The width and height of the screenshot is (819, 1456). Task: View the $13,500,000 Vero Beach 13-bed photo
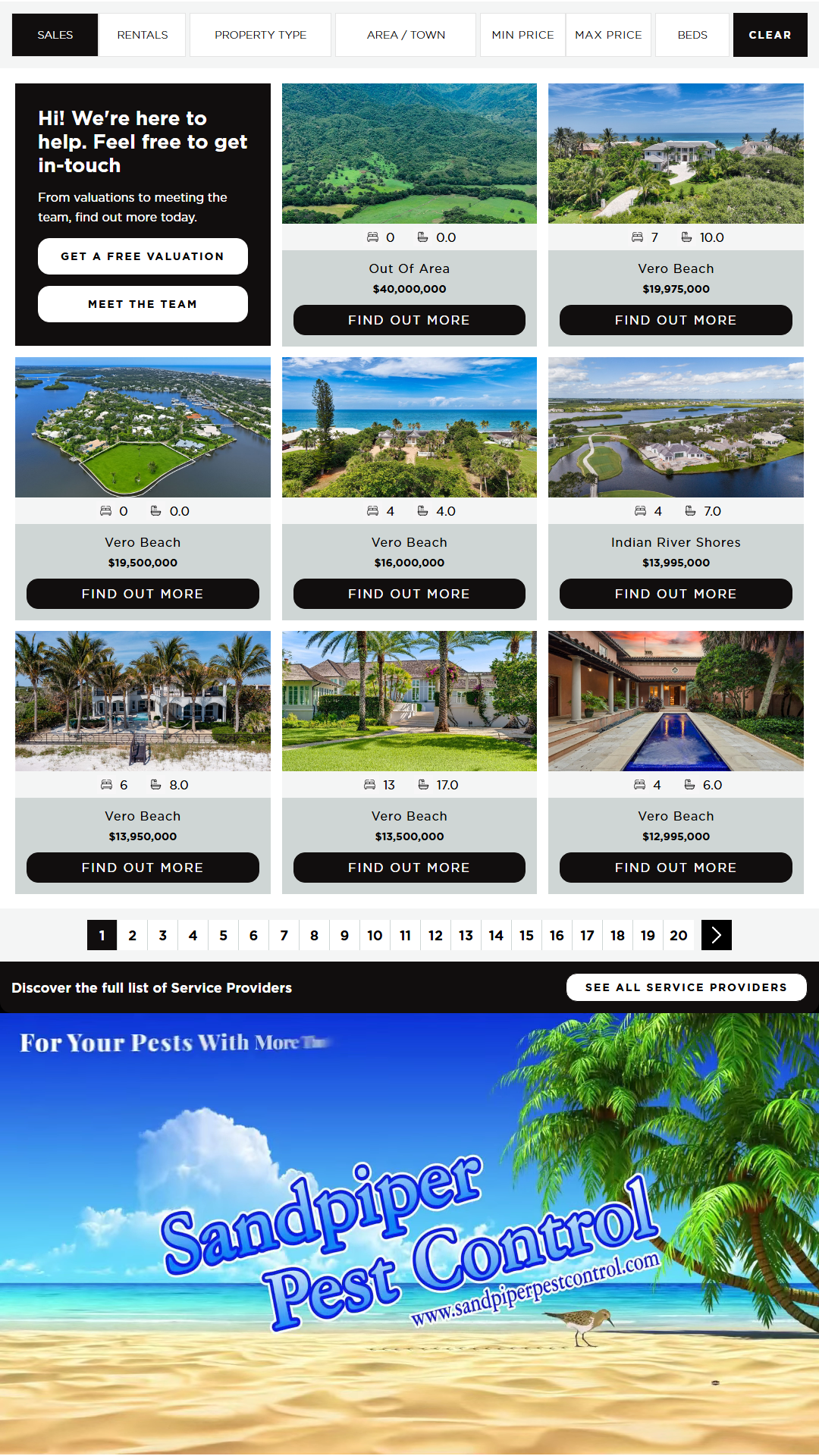point(409,701)
